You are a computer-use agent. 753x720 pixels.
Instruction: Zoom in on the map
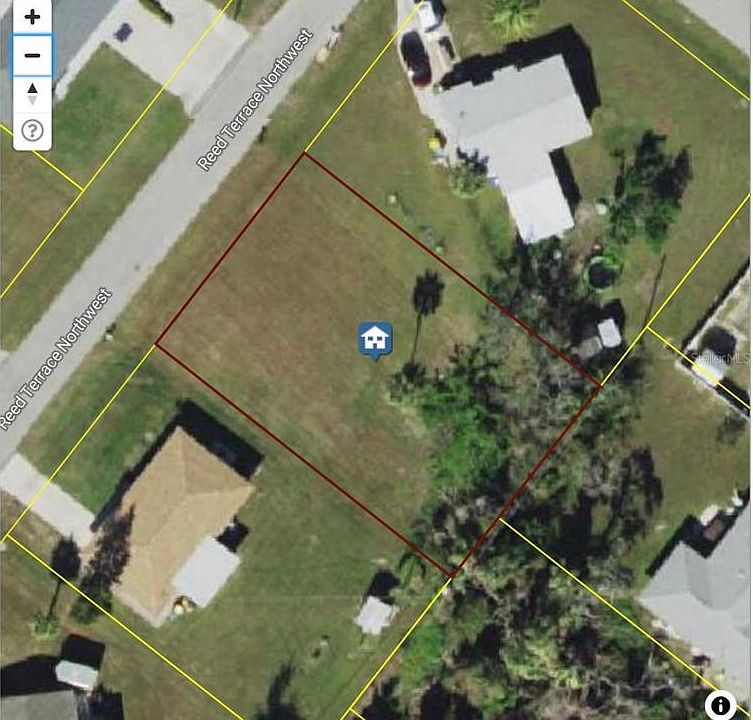[x=32, y=17]
